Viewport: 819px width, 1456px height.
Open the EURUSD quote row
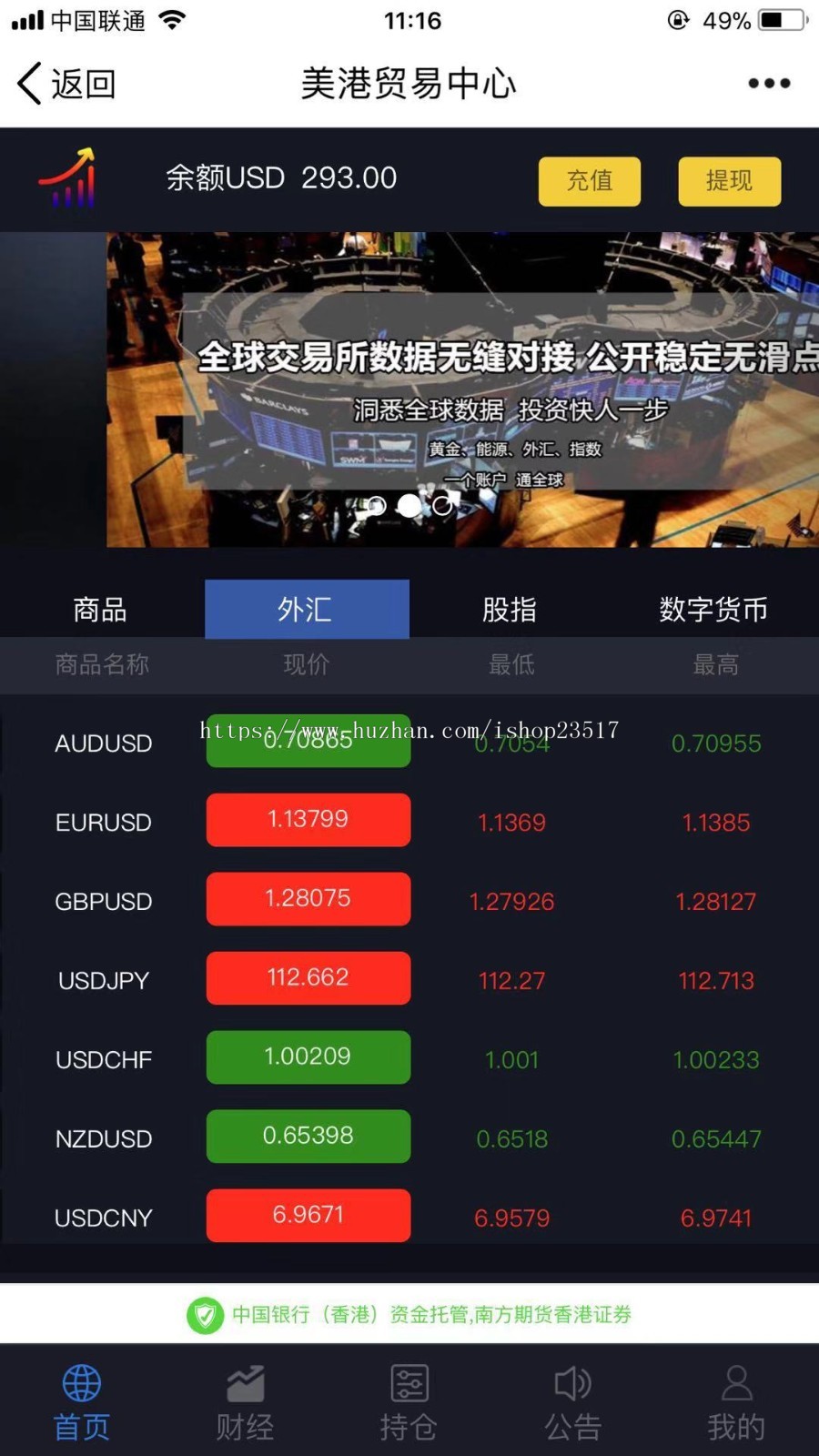(104, 823)
